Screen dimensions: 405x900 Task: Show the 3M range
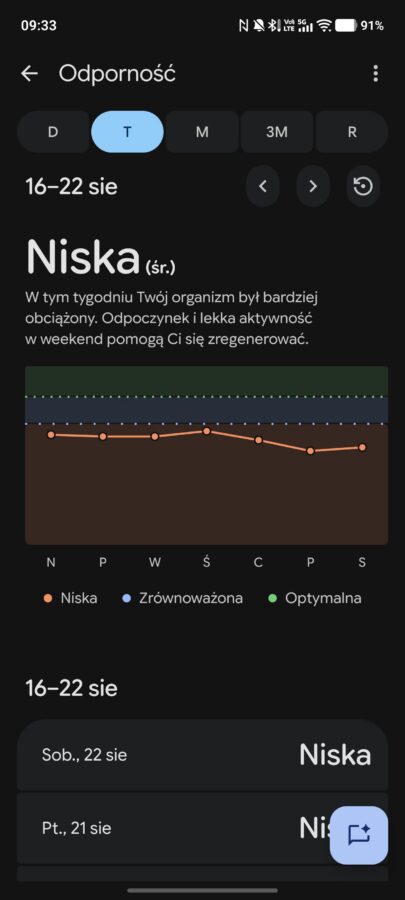[277, 131]
